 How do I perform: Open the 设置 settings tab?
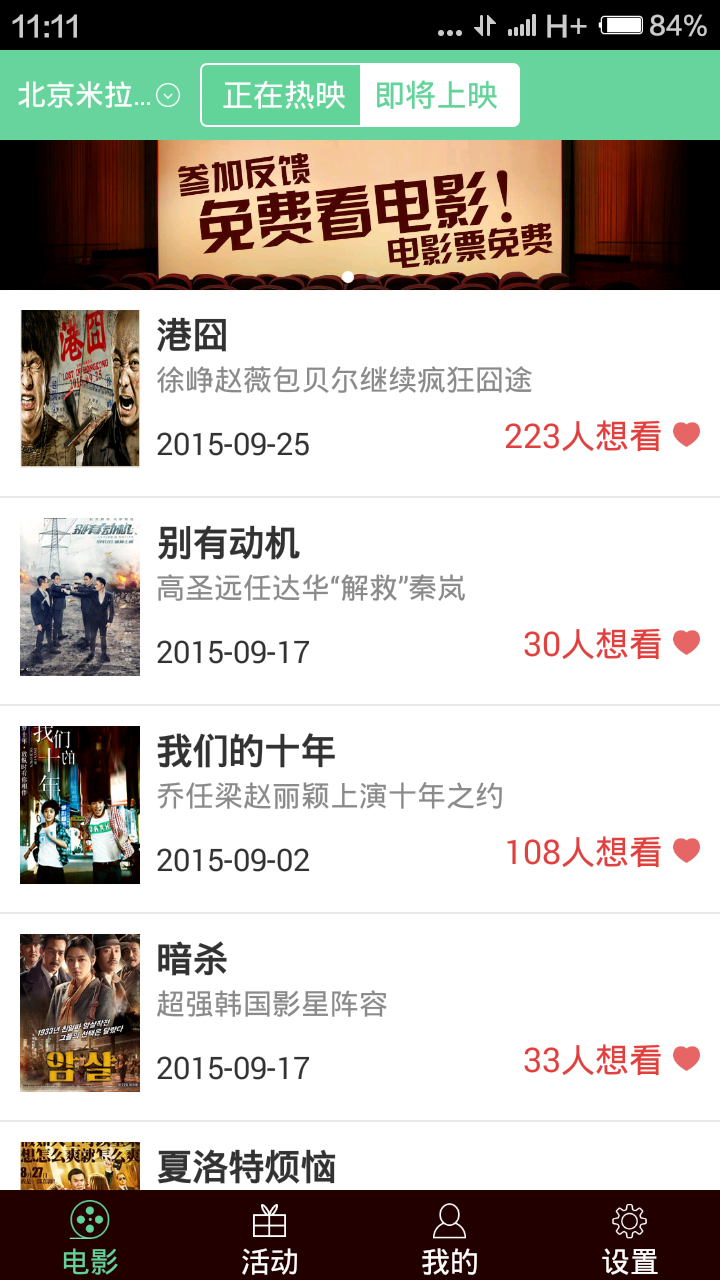point(630,1237)
